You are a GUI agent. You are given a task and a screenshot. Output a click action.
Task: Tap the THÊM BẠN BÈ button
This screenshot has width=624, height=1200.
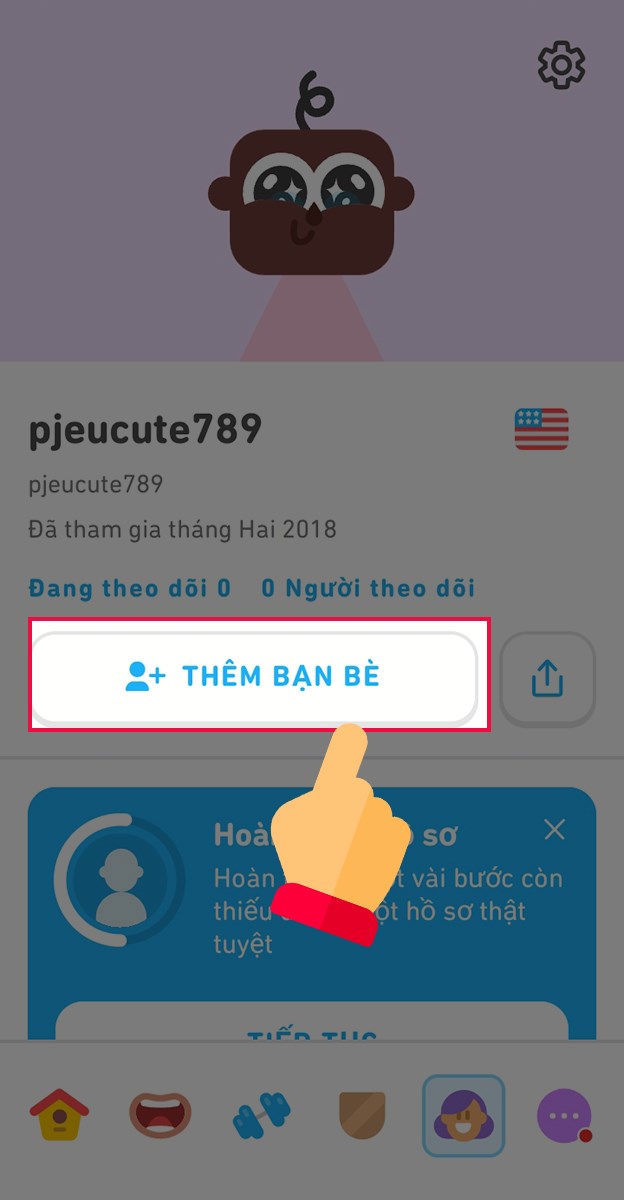click(x=254, y=677)
